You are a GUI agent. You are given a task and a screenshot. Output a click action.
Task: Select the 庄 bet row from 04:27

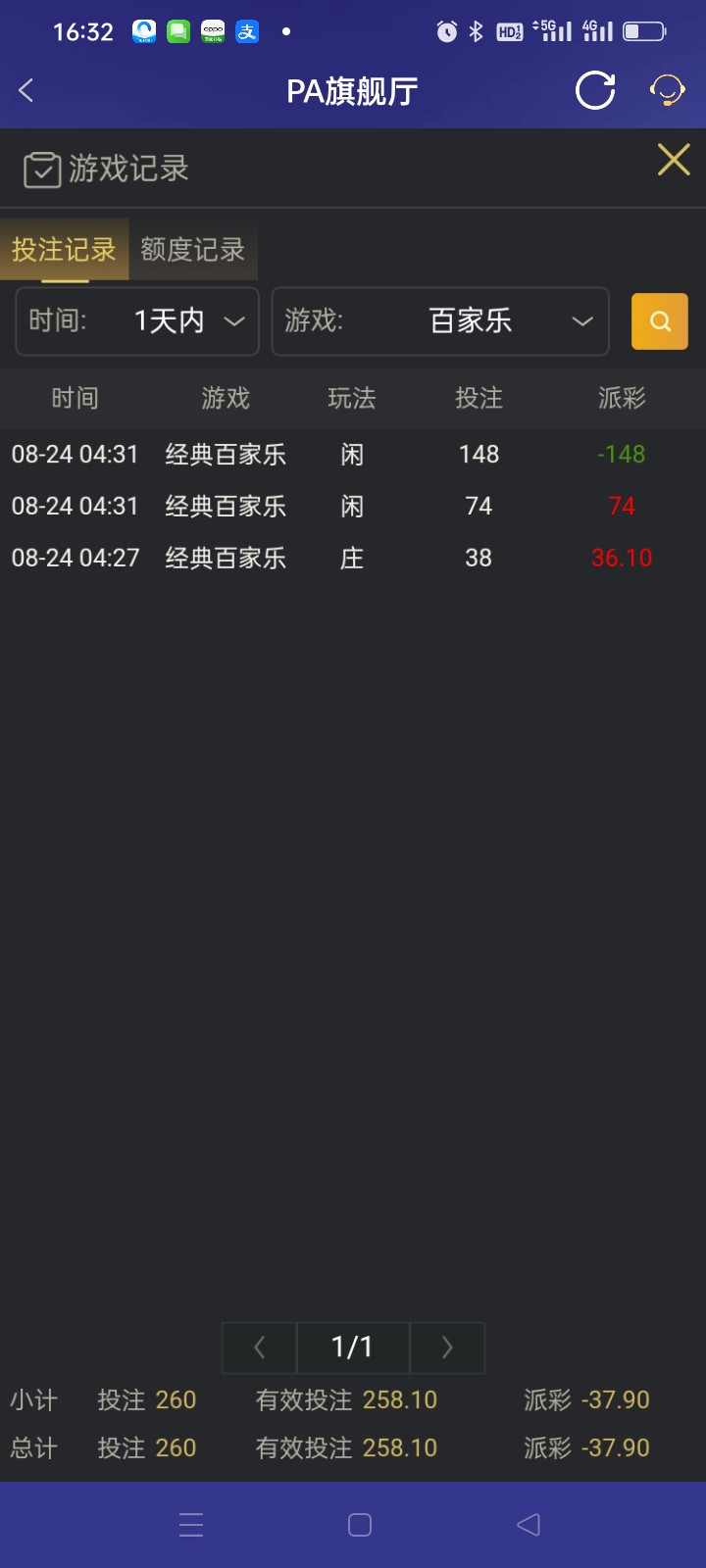[353, 558]
